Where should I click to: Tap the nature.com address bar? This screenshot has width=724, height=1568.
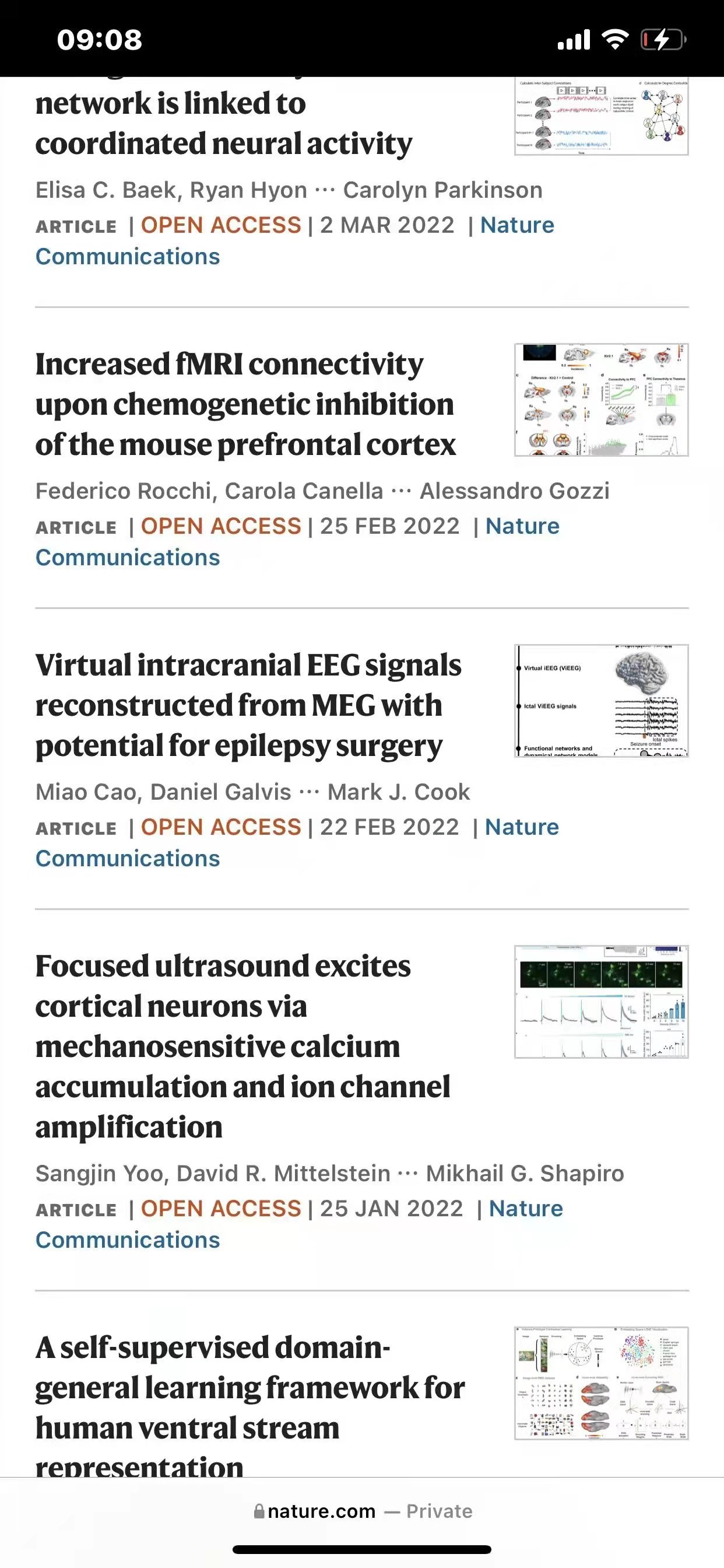pyautogui.click(x=363, y=1511)
